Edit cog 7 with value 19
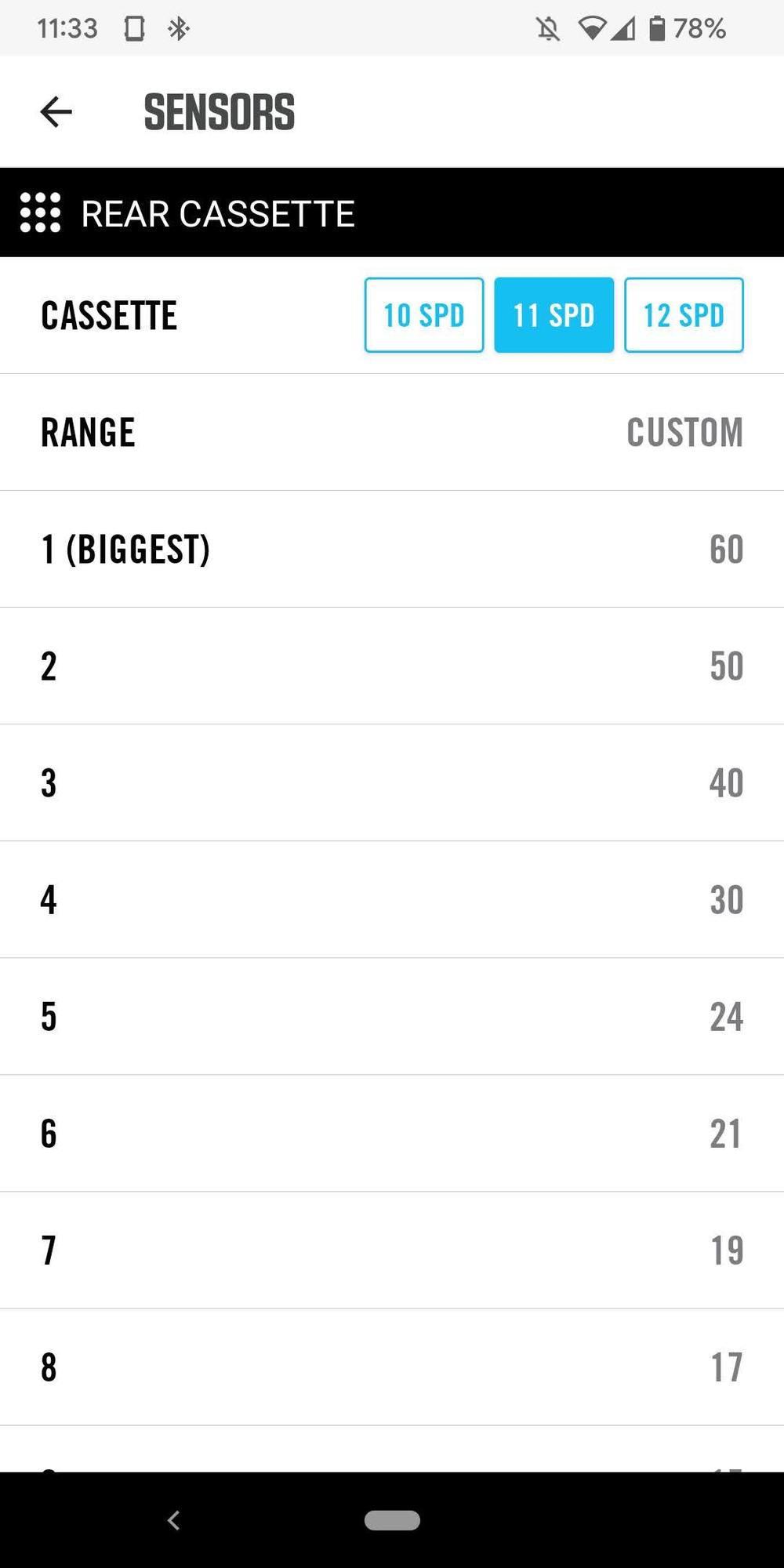Viewport: 784px width, 1568px height. 392,1250
